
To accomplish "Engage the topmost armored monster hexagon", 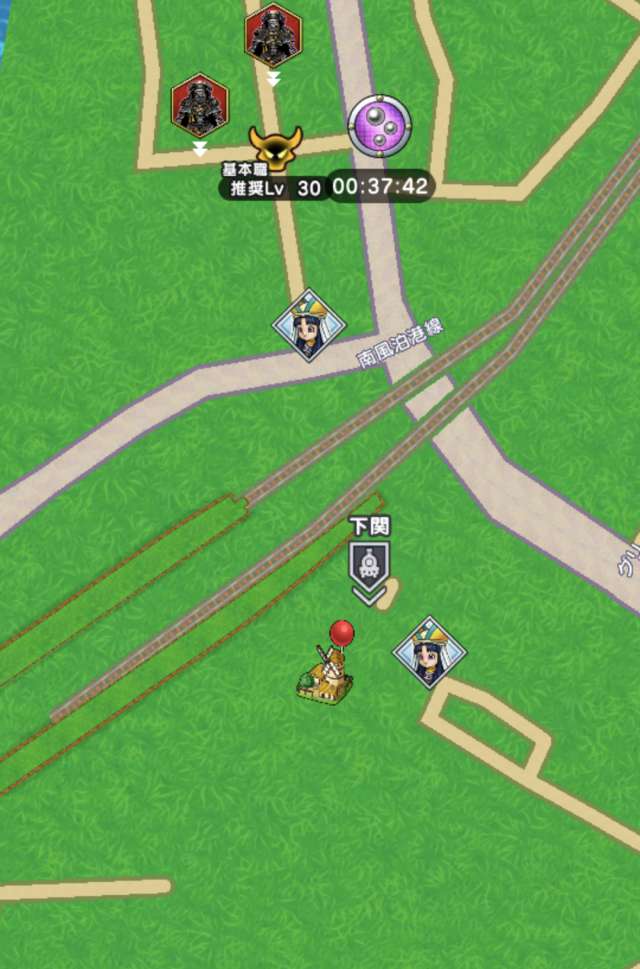I will click(x=273, y=36).
